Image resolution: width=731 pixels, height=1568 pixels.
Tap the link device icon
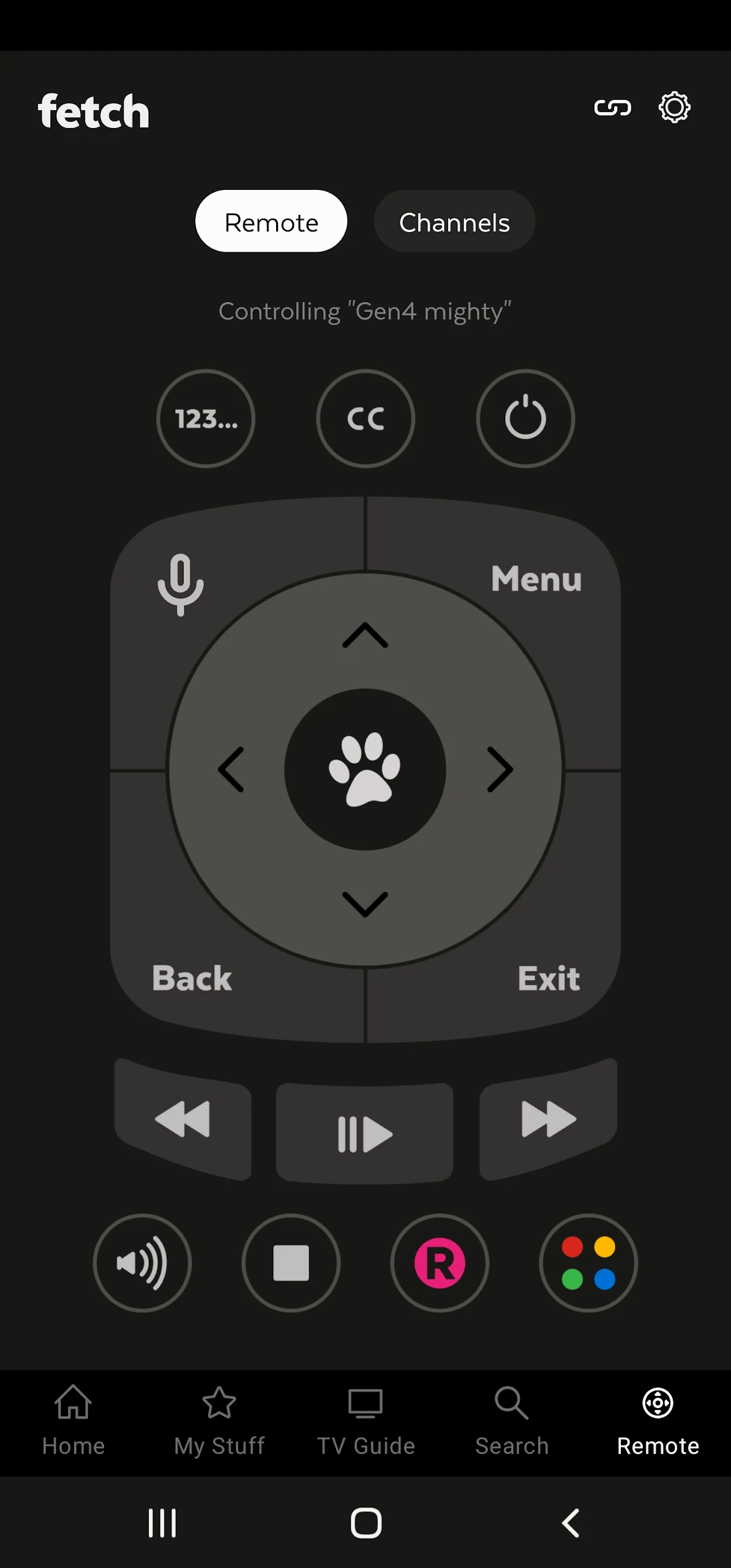click(612, 108)
